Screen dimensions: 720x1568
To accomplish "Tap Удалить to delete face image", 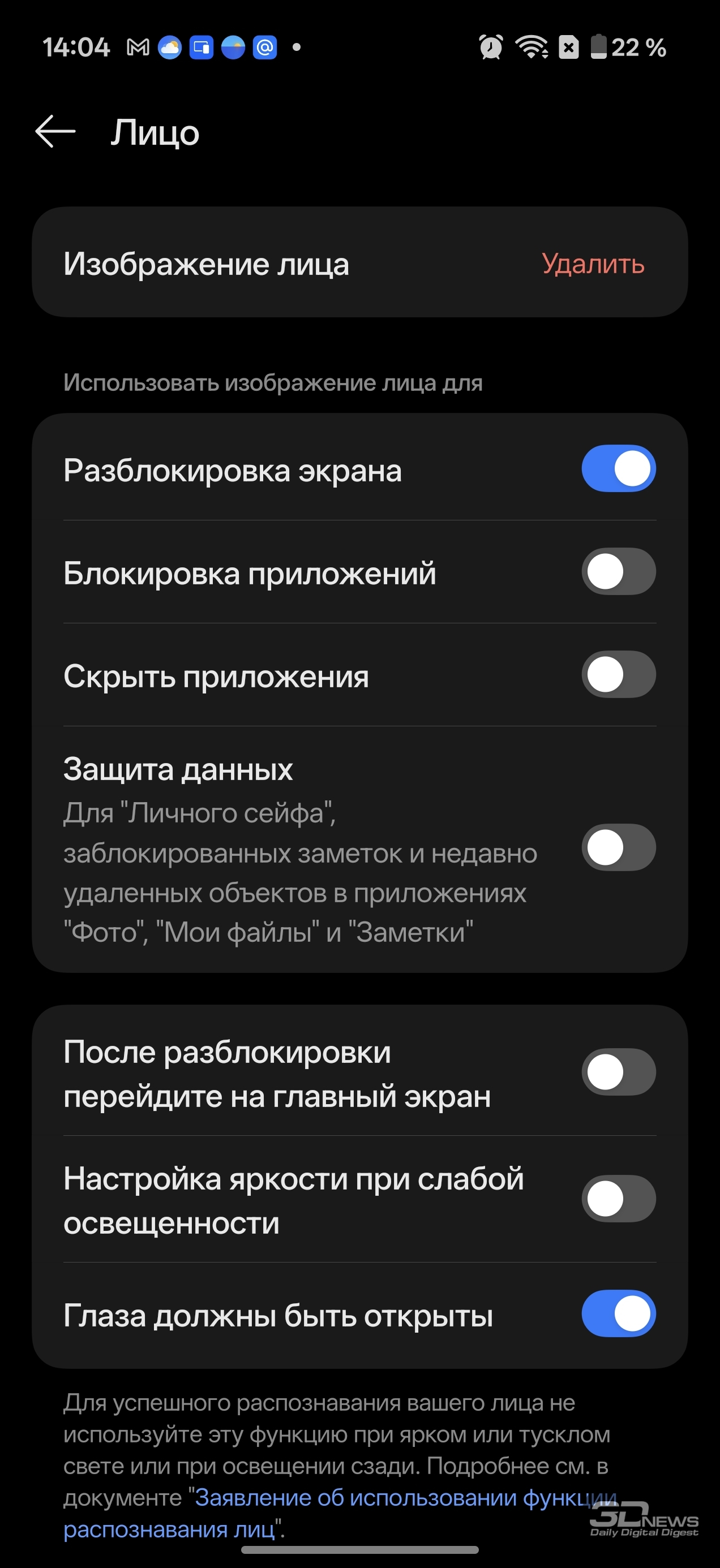I will 593,264.
